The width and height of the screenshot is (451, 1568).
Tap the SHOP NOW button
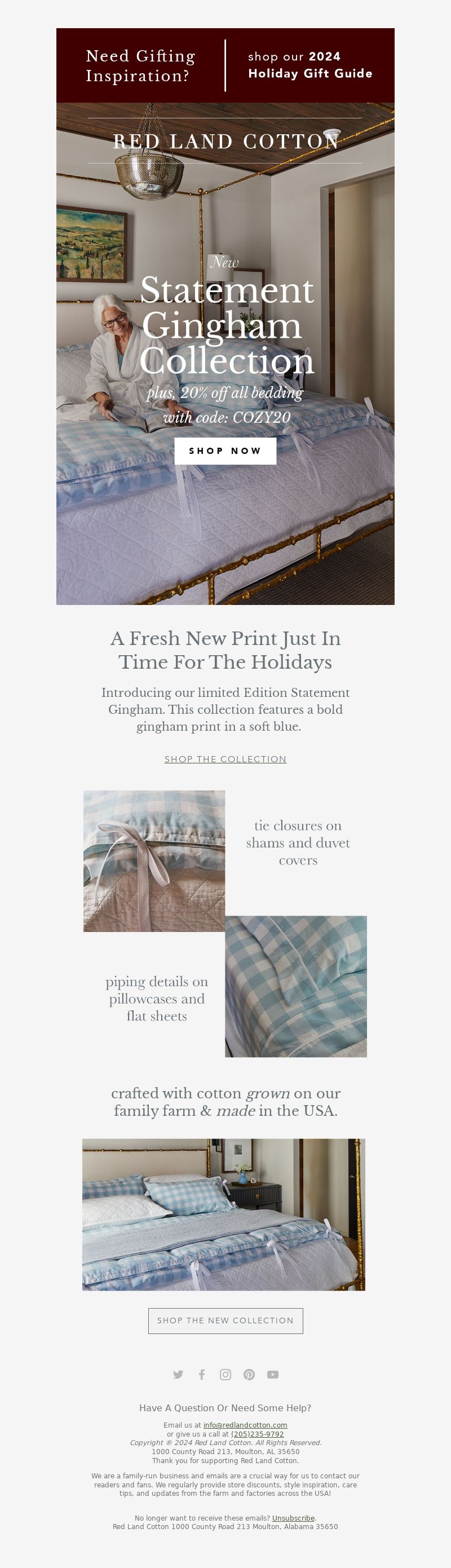pos(225,451)
